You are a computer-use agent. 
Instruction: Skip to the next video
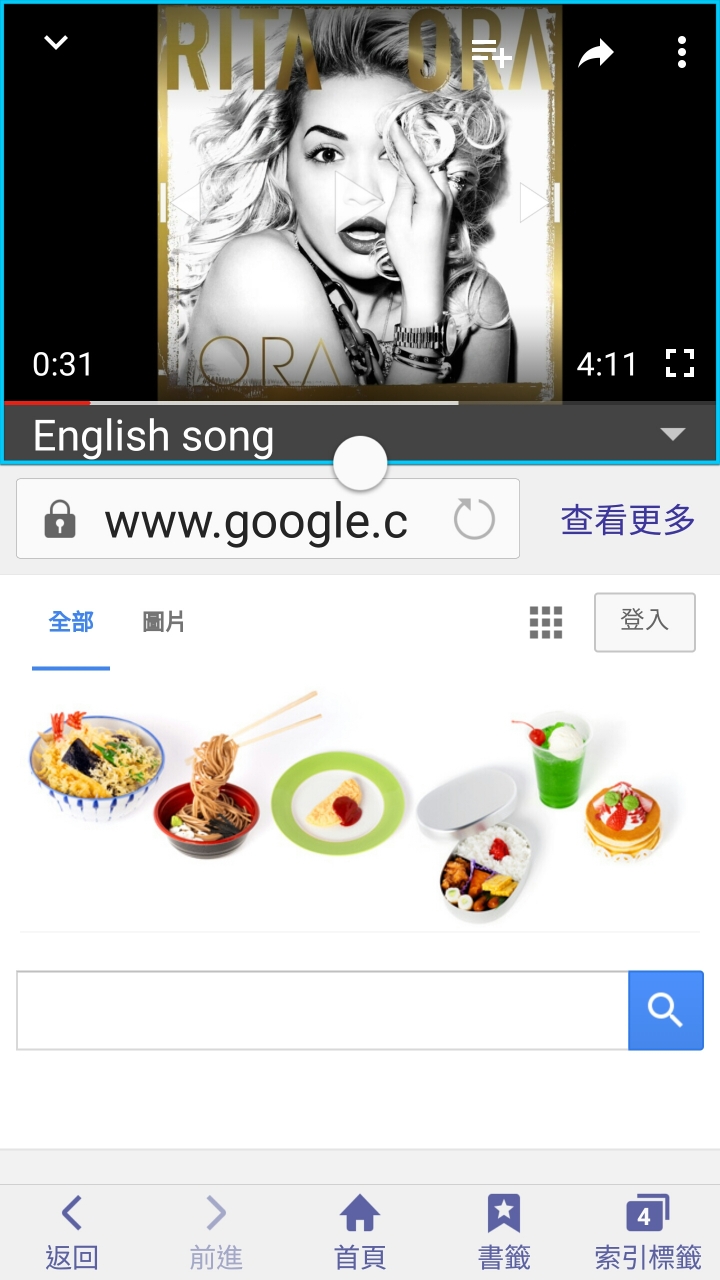point(537,203)
